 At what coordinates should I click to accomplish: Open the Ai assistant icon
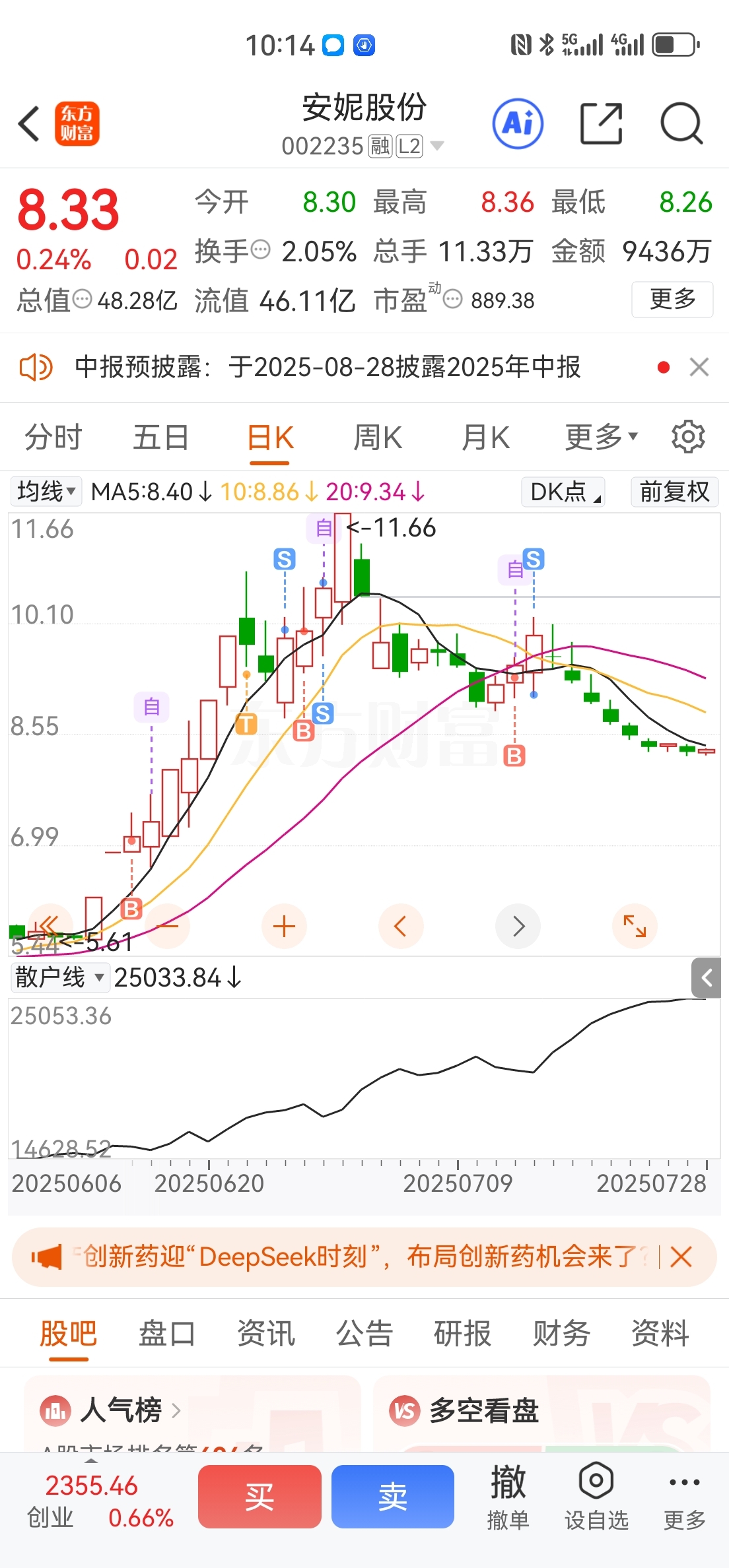coord(518,123)
